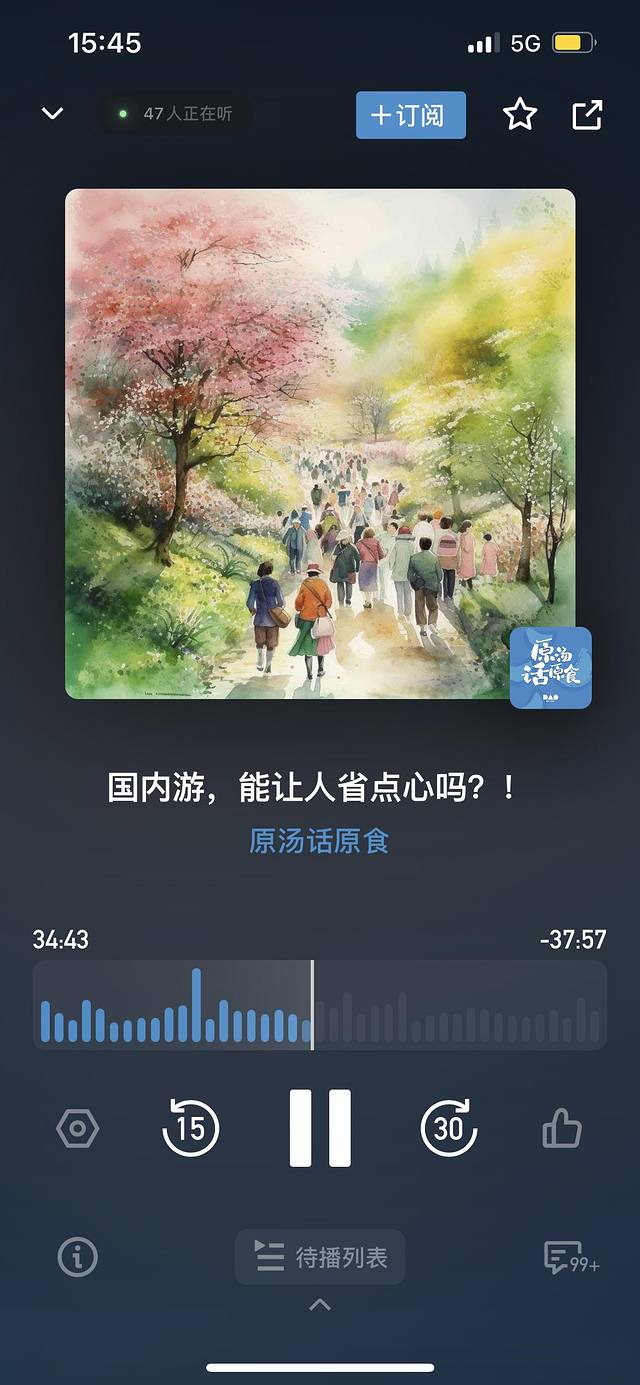Image resolution: width=640 pixels, height=1385 pixels.
Task: Skip forward 30 seconds
Action: coord(449,1129)
